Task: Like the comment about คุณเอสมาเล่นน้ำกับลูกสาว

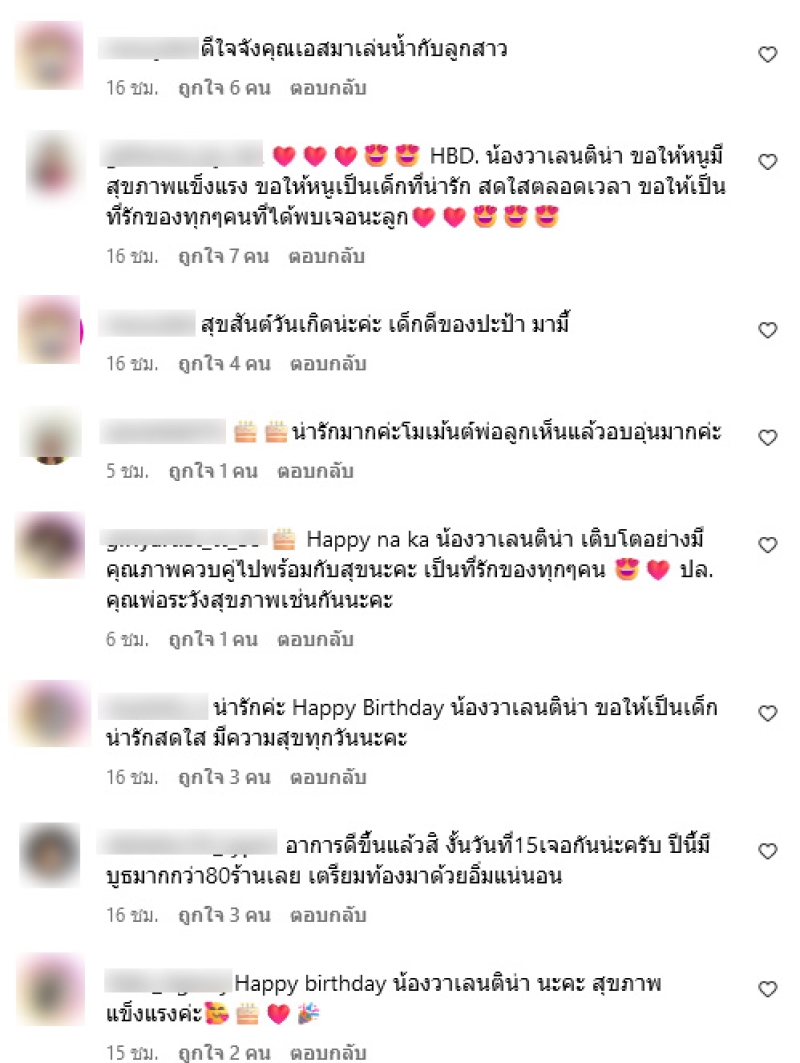Action: pyautogui.click(x=768, y=55)
